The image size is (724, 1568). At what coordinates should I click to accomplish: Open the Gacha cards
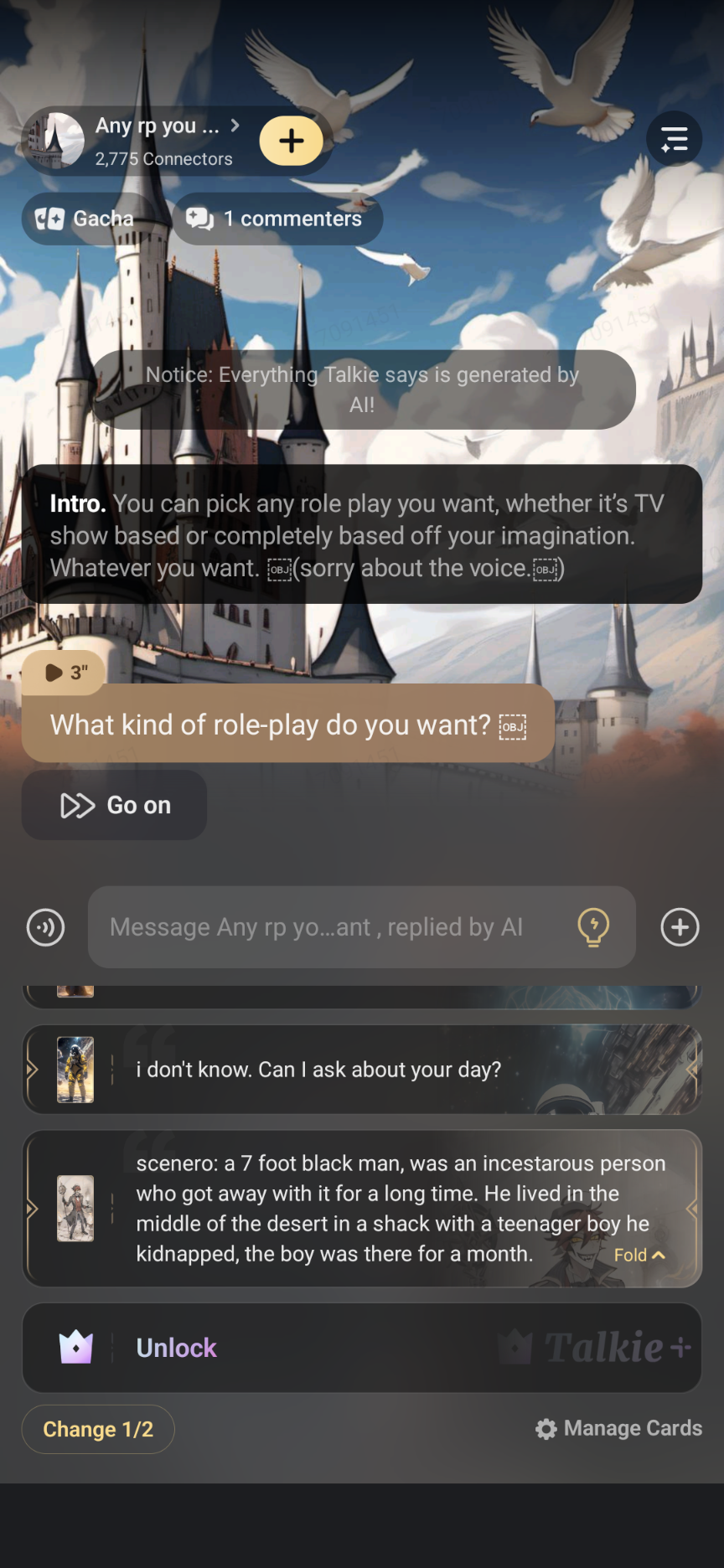coord(85,219)
